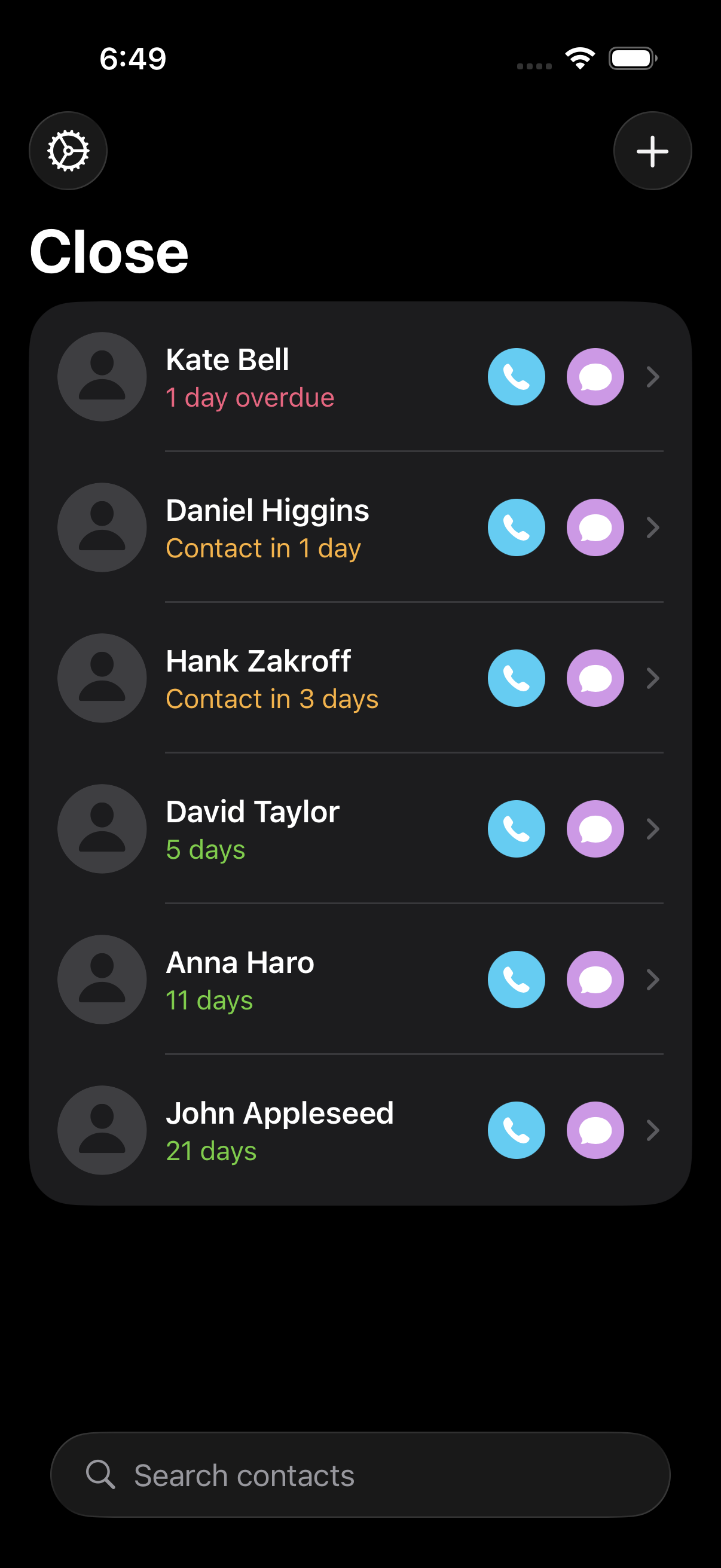
Task: Tap the battery indicator in the status bar
Action: (x=632, y=58)
